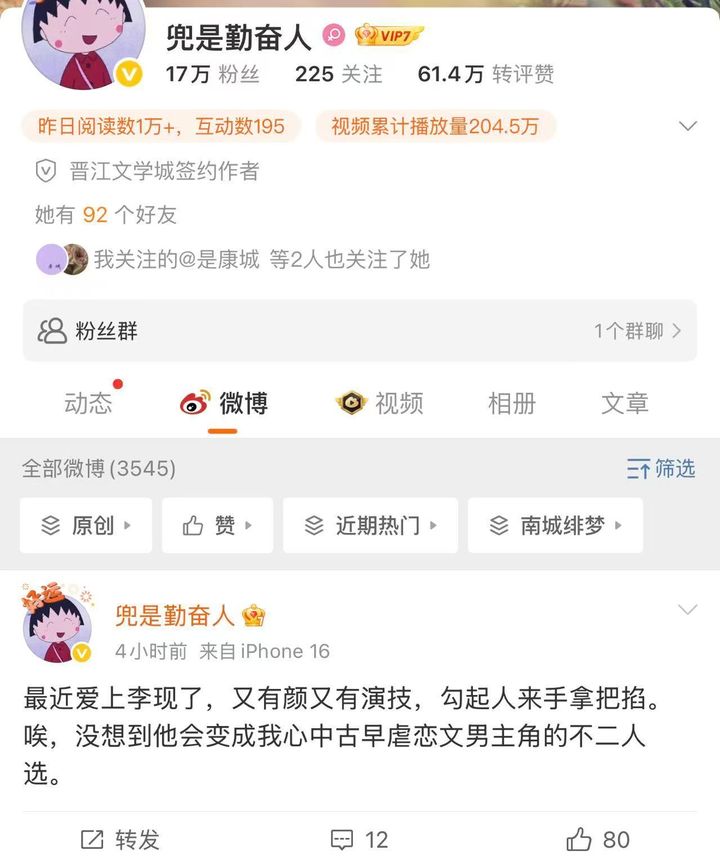Open the 12 comments on the post

pyautogui.click(x=360, y=839)
